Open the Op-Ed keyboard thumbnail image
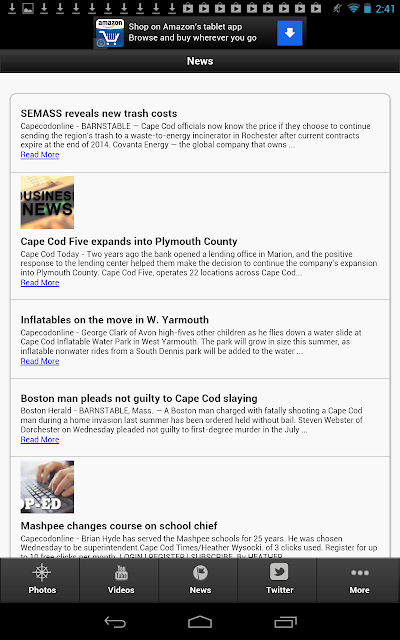The height and width of the screenshot is (640, 400). 47,487
